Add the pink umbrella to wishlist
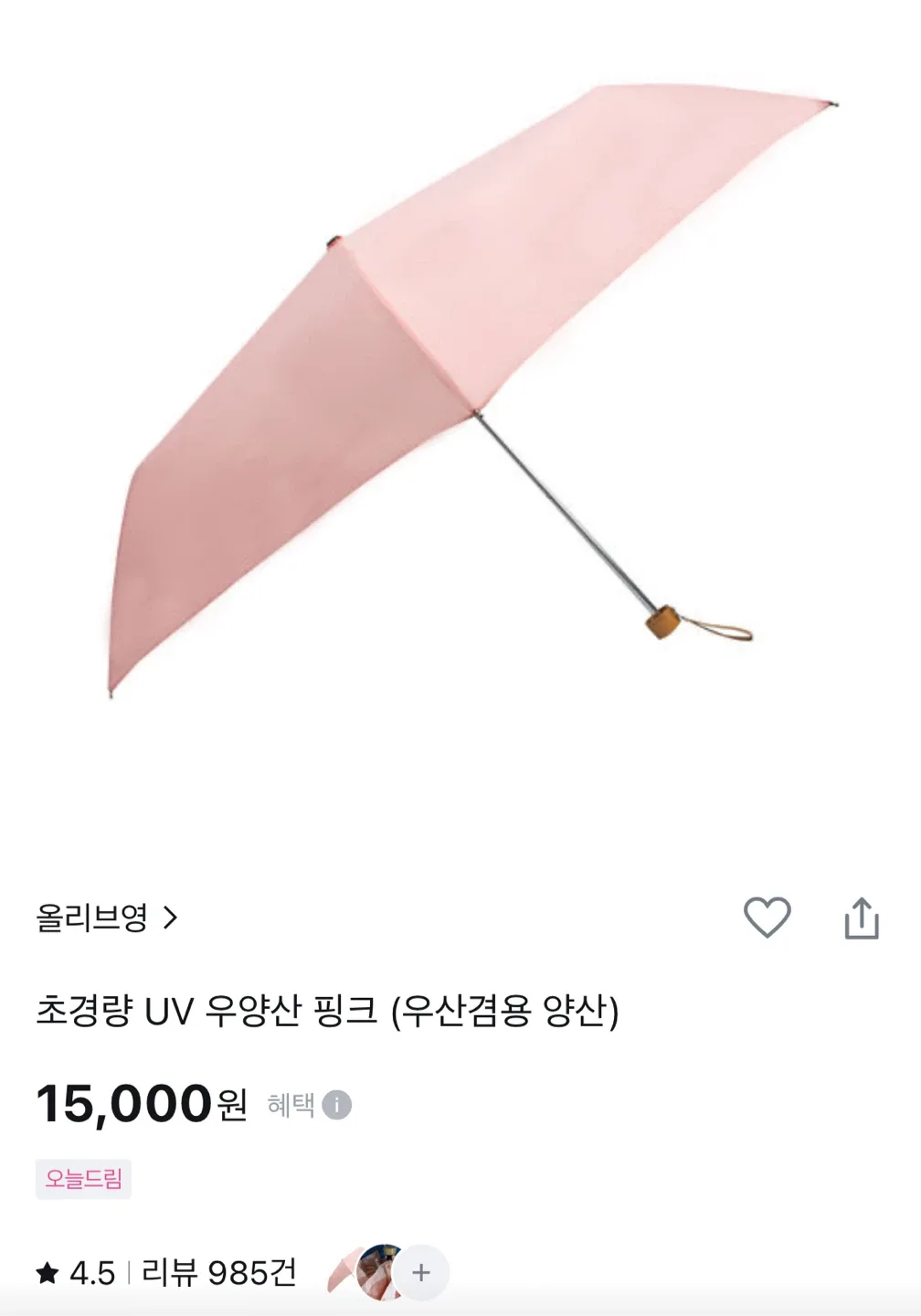The width and height of the screenshot is (921, 1316). [x=767, y=918]
